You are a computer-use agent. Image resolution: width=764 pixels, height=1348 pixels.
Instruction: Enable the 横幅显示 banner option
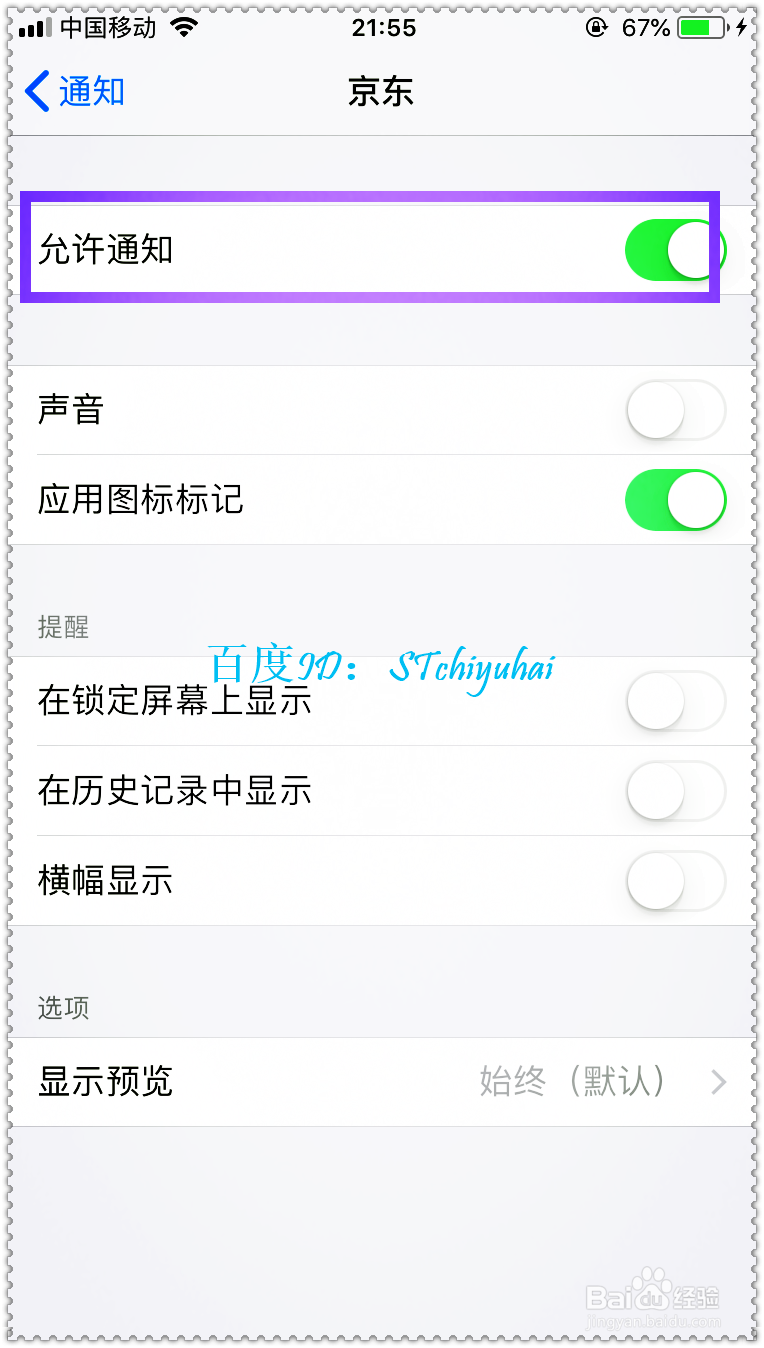coord(676,881)
